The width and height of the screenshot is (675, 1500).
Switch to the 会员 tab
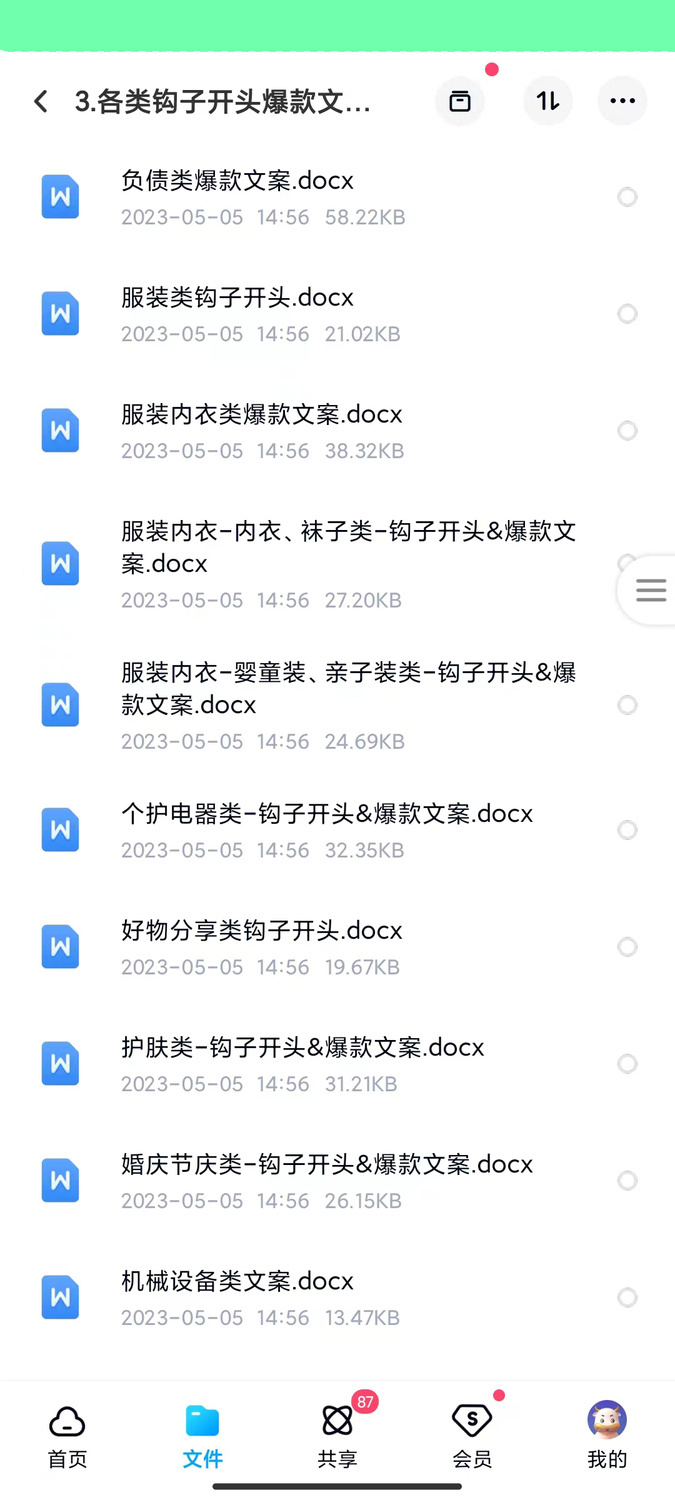point(472,1435)
